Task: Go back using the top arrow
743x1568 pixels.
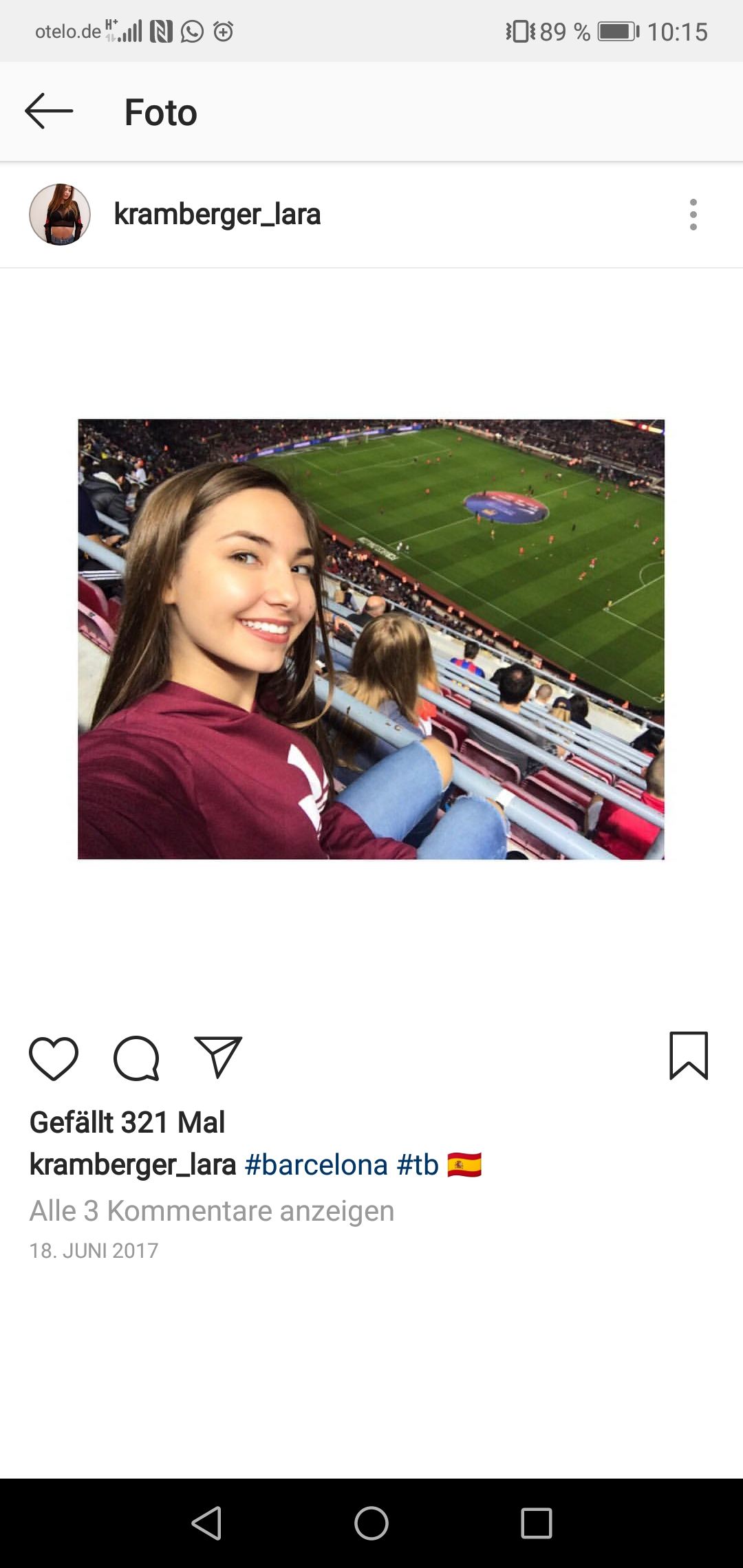Action: (49, 111)
